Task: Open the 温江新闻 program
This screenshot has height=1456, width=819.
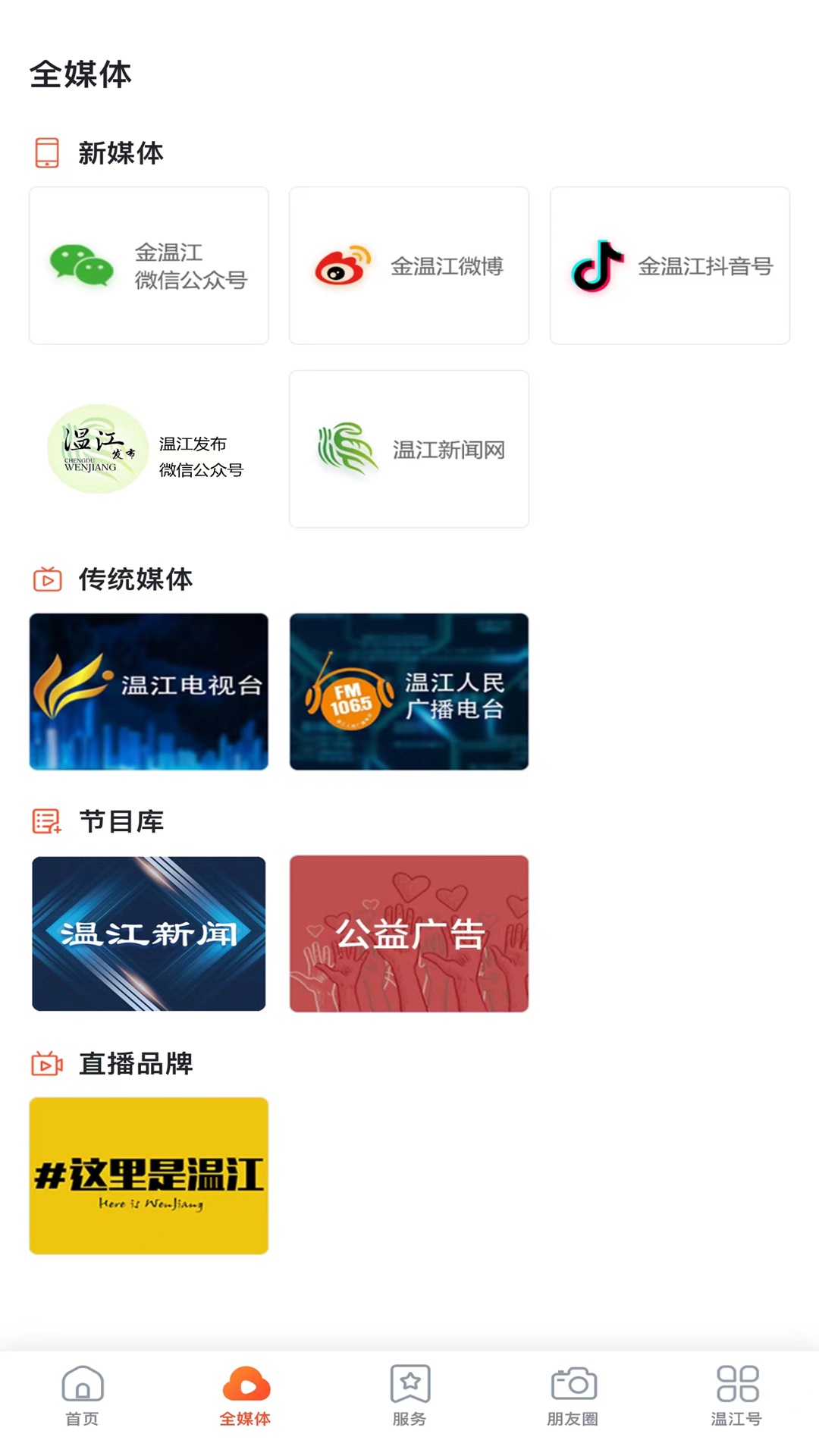Action: tap(149, 934)
